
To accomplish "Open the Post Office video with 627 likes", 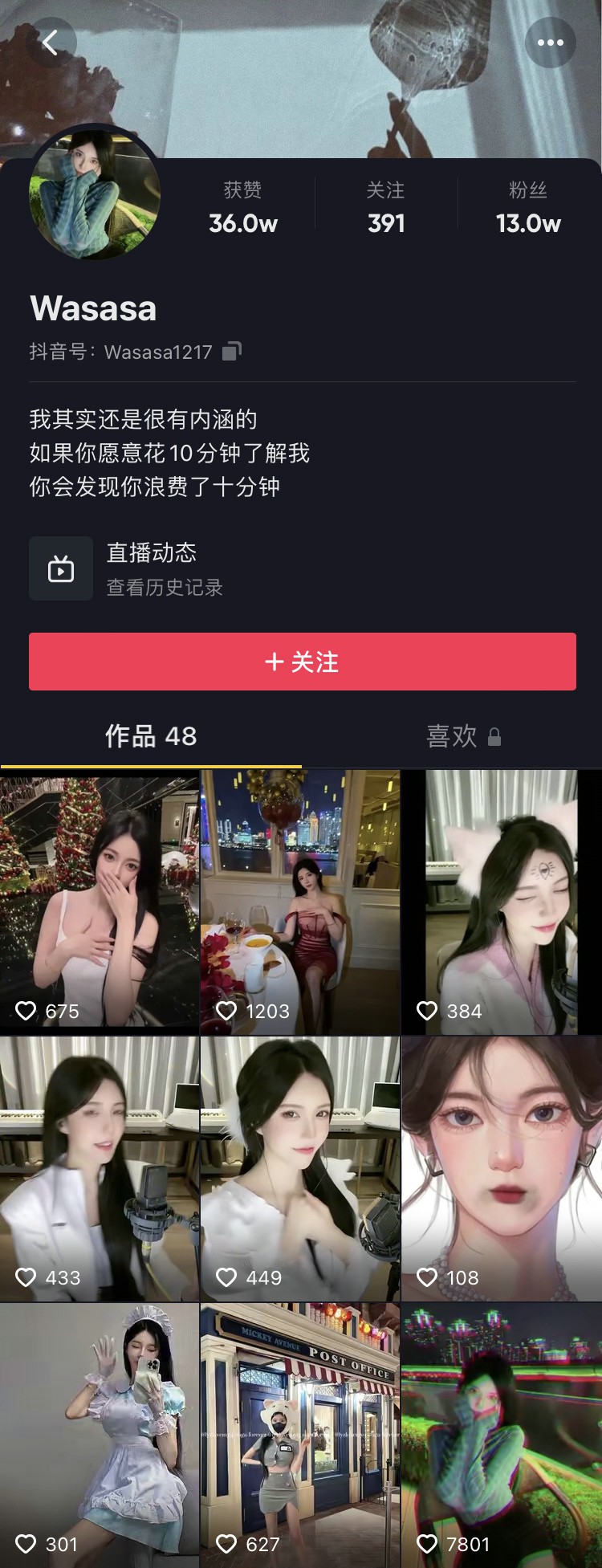I will tap(300, 1435).
